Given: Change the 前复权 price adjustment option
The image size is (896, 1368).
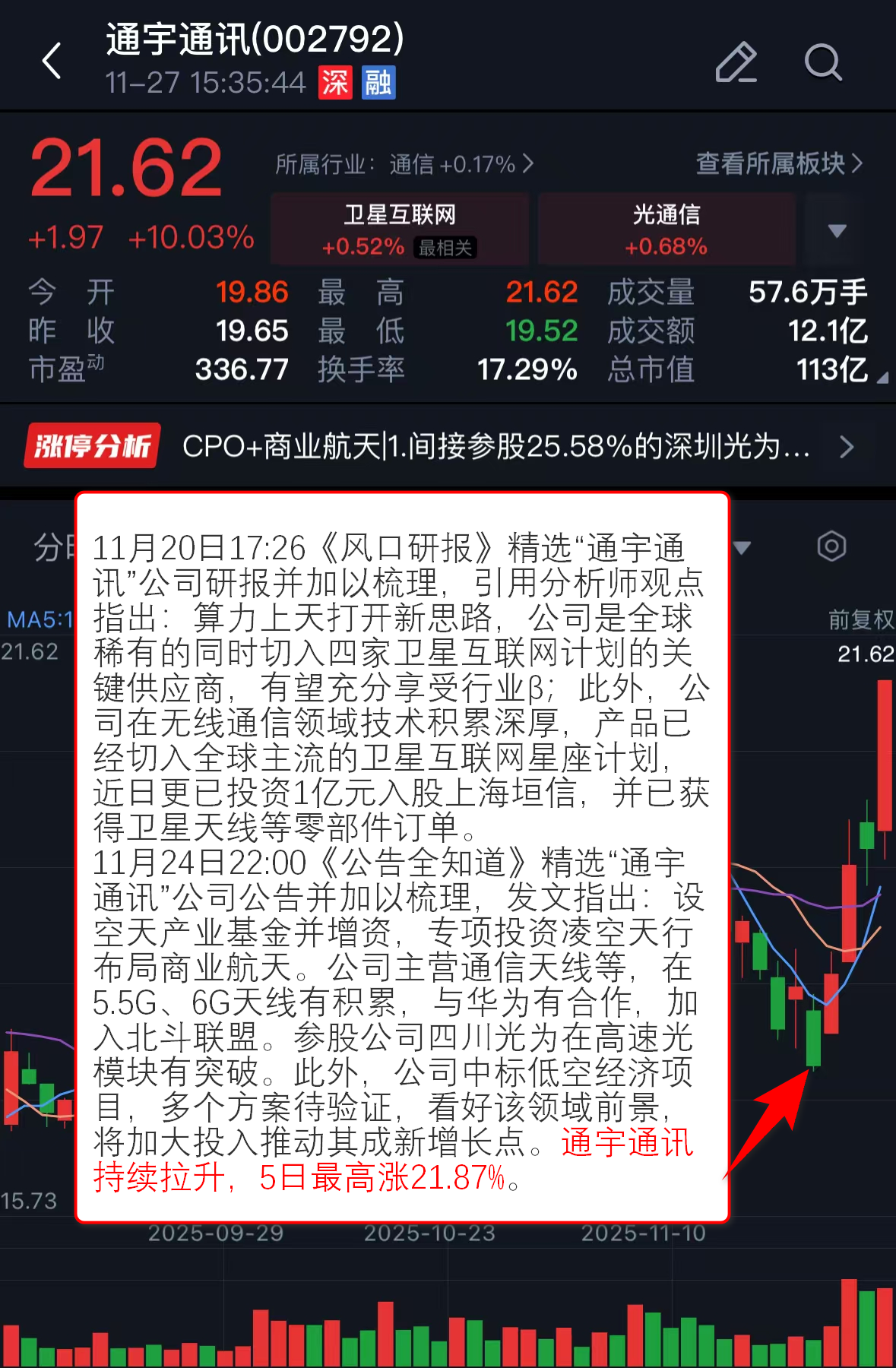Looking at the screenshot, I should [860, 620].
